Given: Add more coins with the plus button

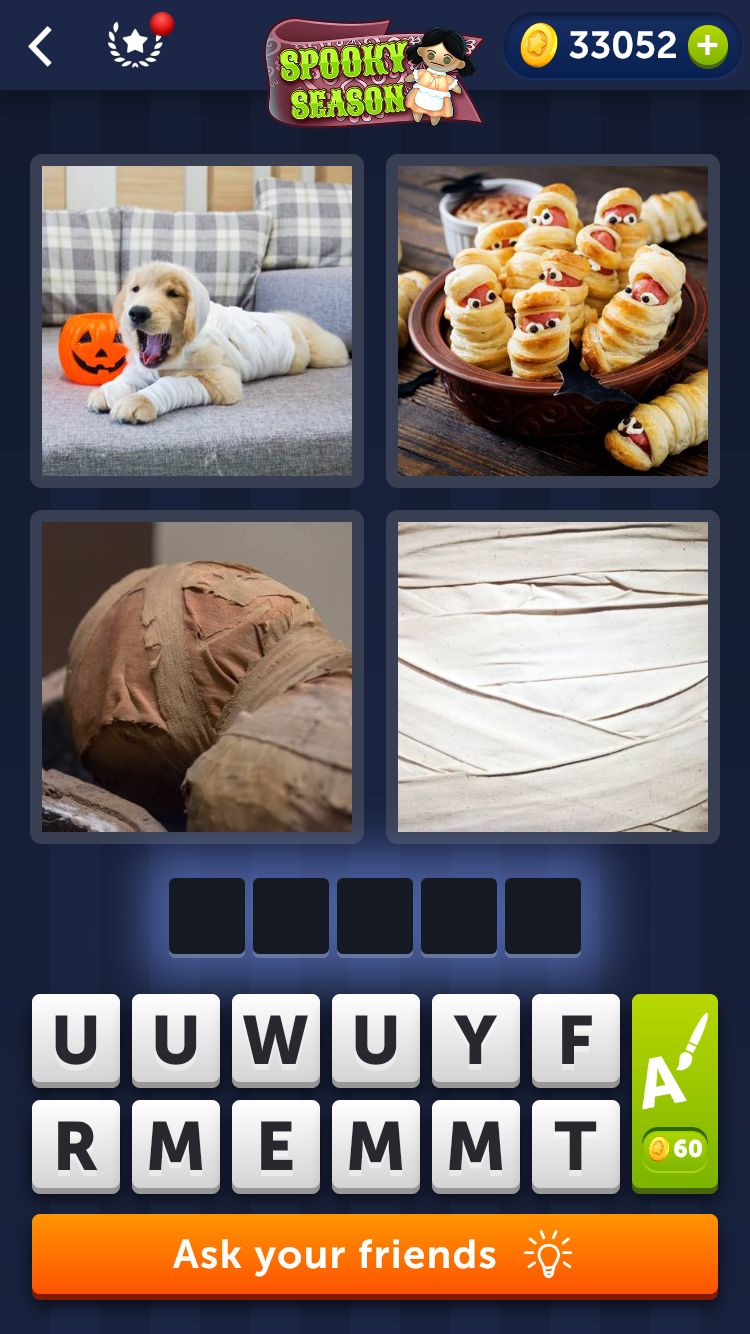Looking at the screenshot, I should coord(707,46).
